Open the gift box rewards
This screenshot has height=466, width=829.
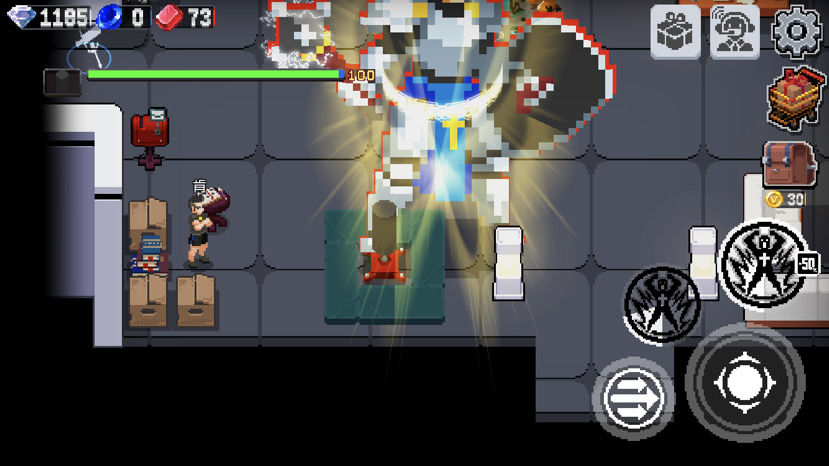pos(675,32)
